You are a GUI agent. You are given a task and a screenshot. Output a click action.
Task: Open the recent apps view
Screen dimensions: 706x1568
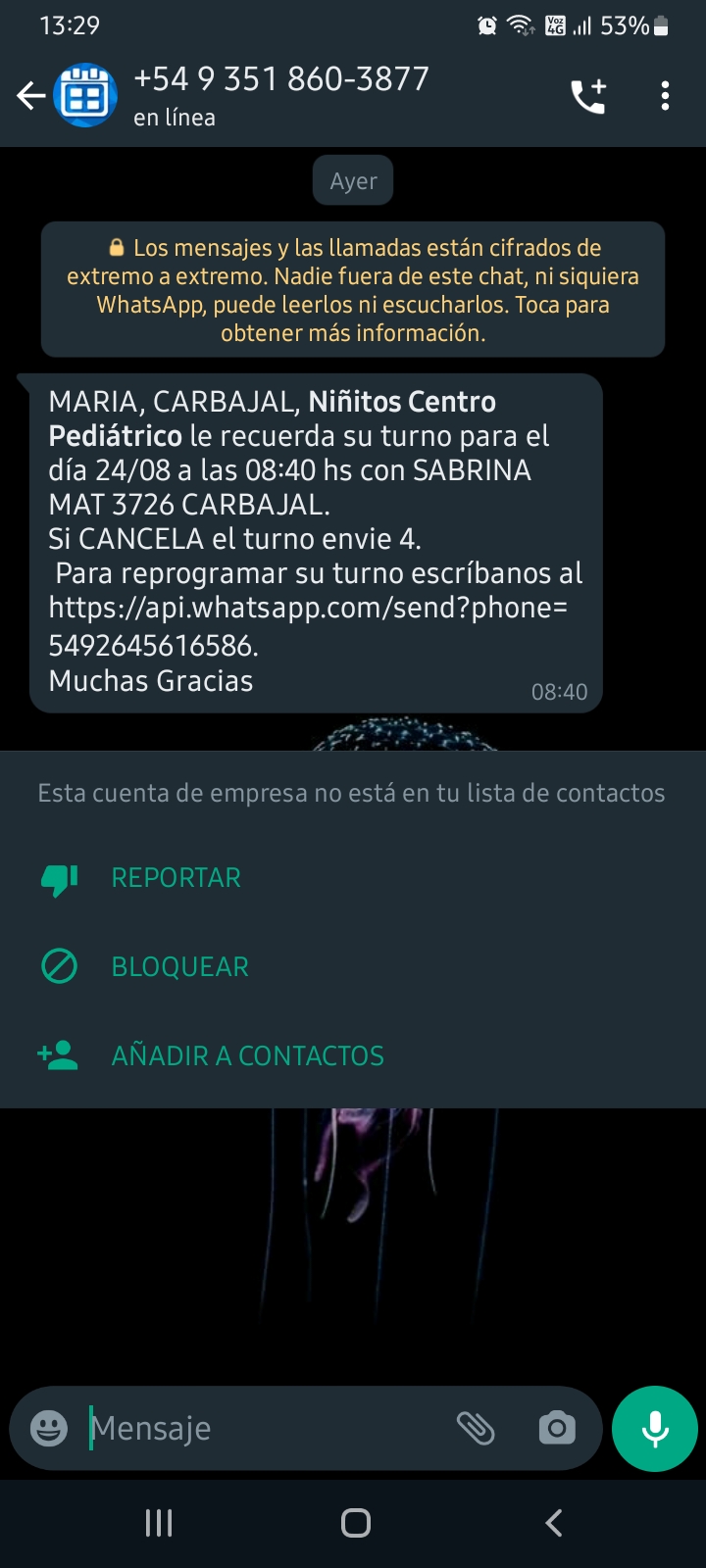[159, 1523]
